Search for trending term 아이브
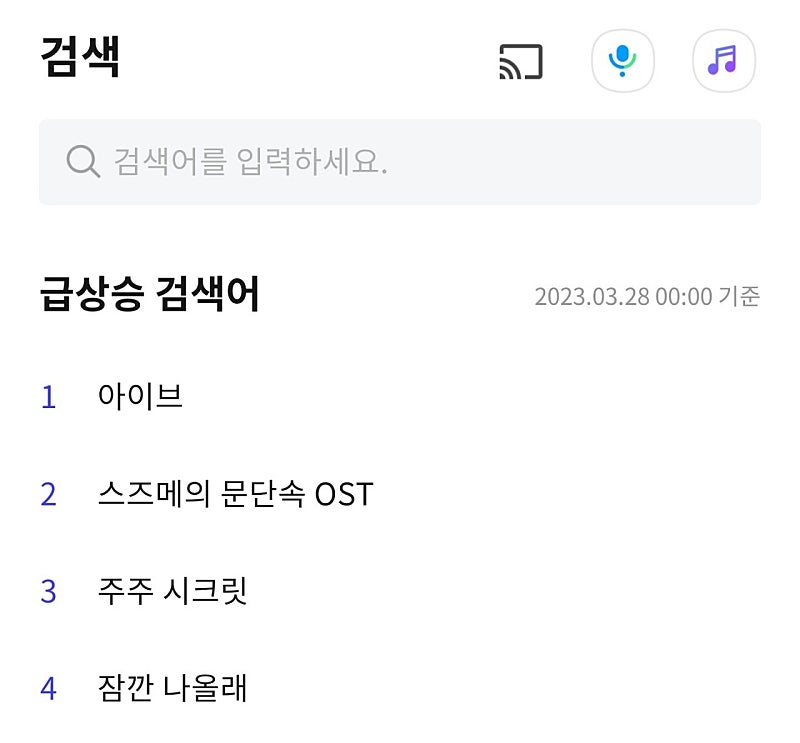This screenshot has width=800, height=743. pyautogui.click(x=140, y=397)
